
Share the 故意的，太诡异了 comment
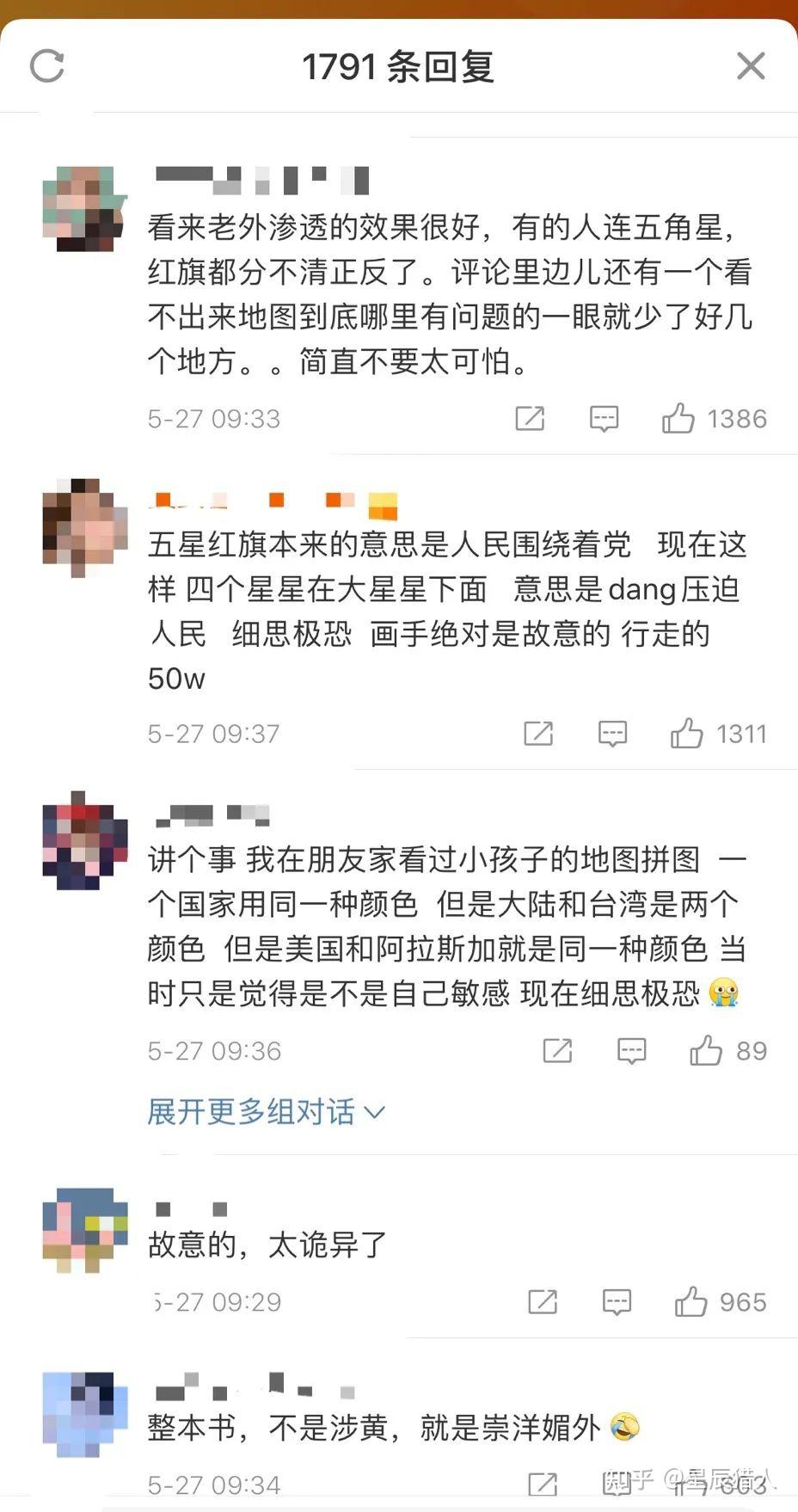[543, 1302]
